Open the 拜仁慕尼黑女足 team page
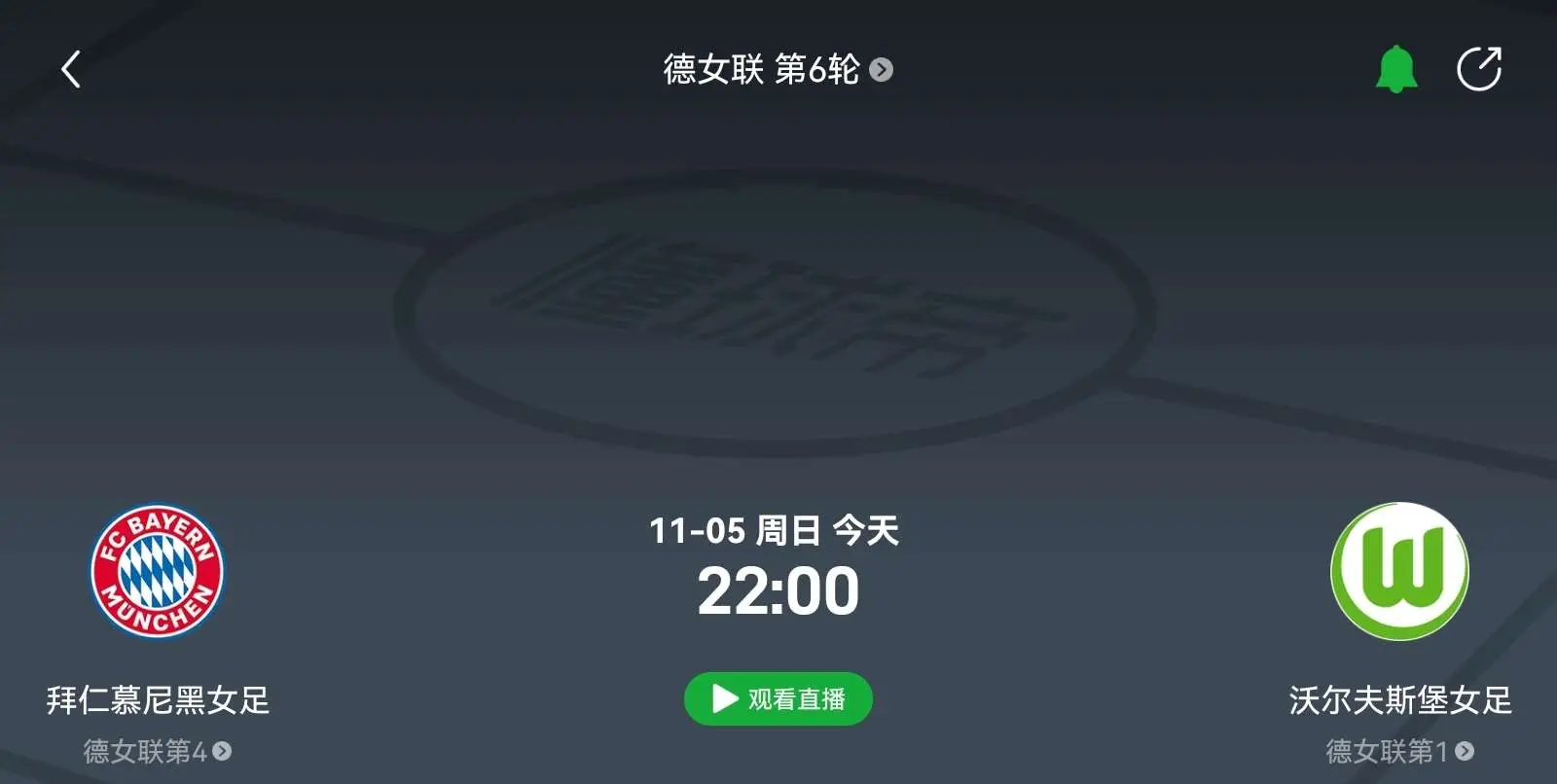This screenshot has height=784, width=1557. tap(158, 700)
